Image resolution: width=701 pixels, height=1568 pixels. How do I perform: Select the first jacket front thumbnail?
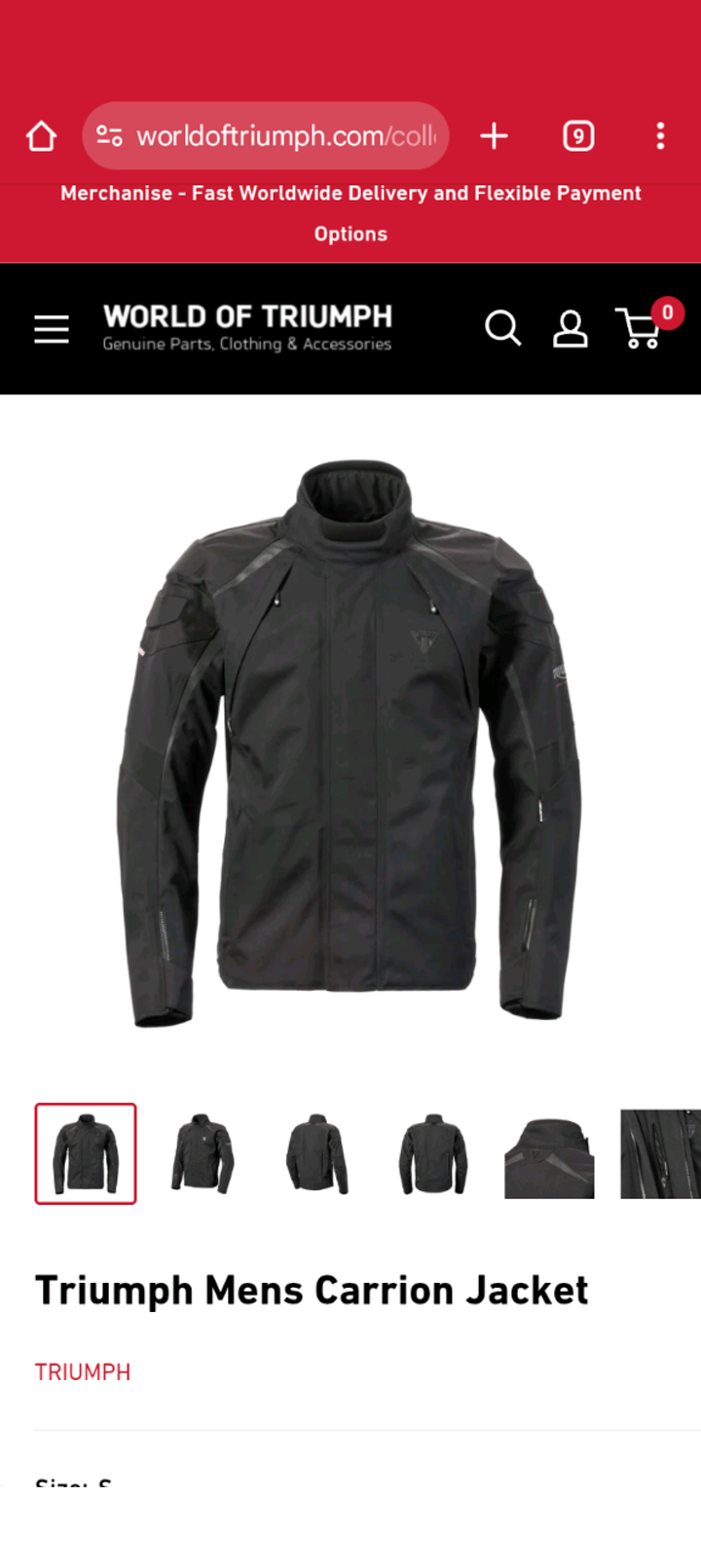[x=86, y=1153]
